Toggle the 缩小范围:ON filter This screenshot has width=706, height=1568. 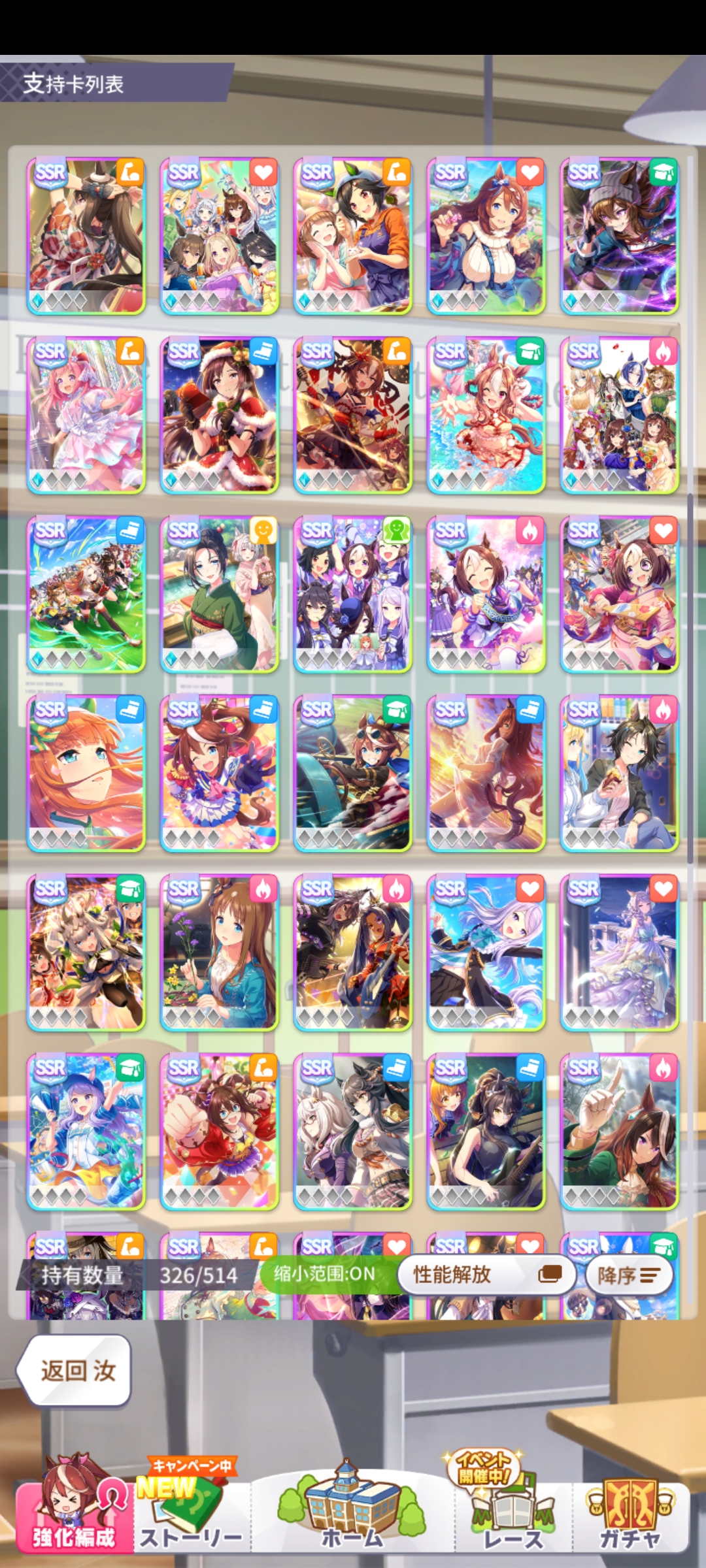coord(325,1273)
